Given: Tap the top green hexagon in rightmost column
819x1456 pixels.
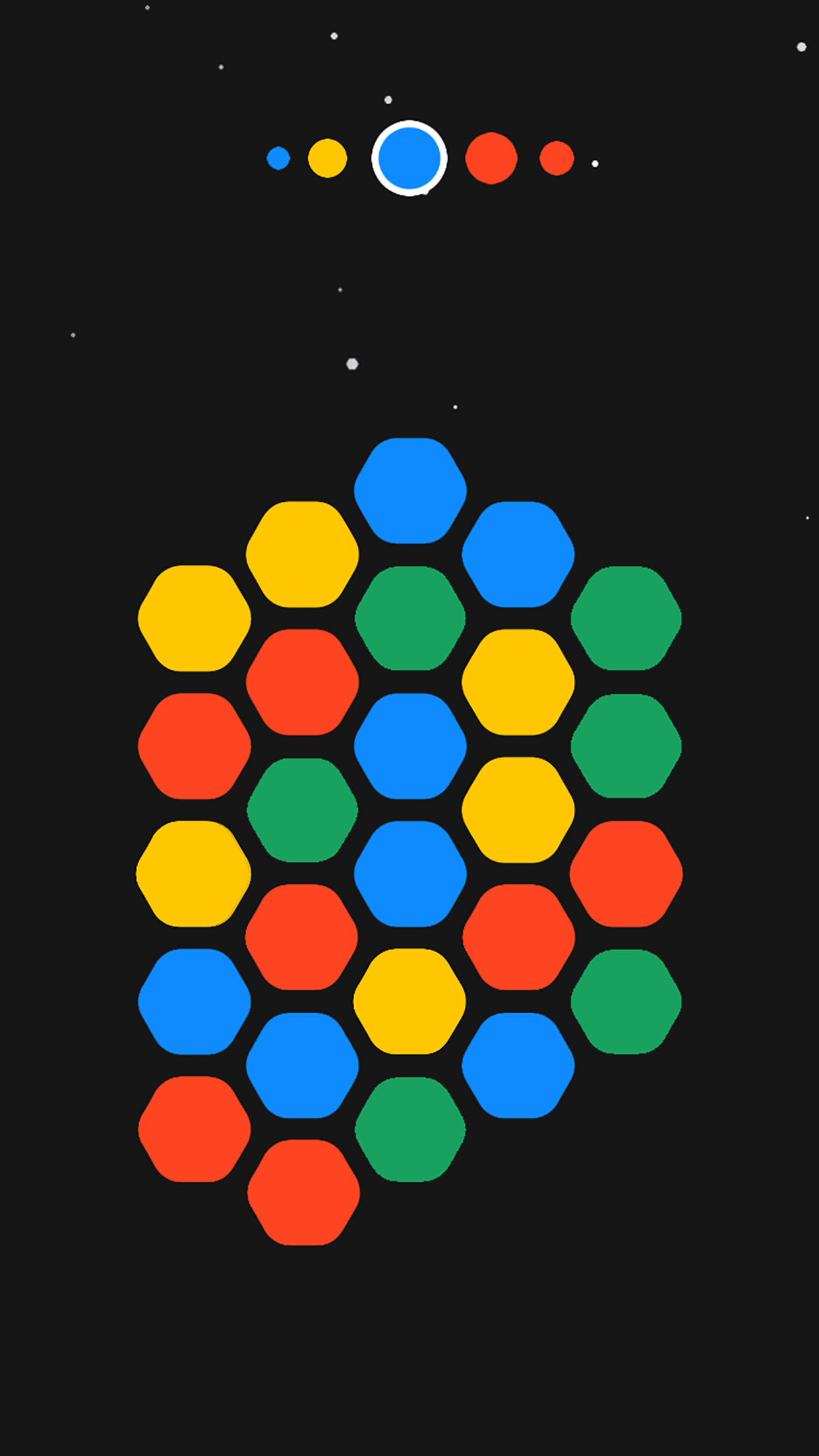Looking at the screenshot, I should coord(626,618).
